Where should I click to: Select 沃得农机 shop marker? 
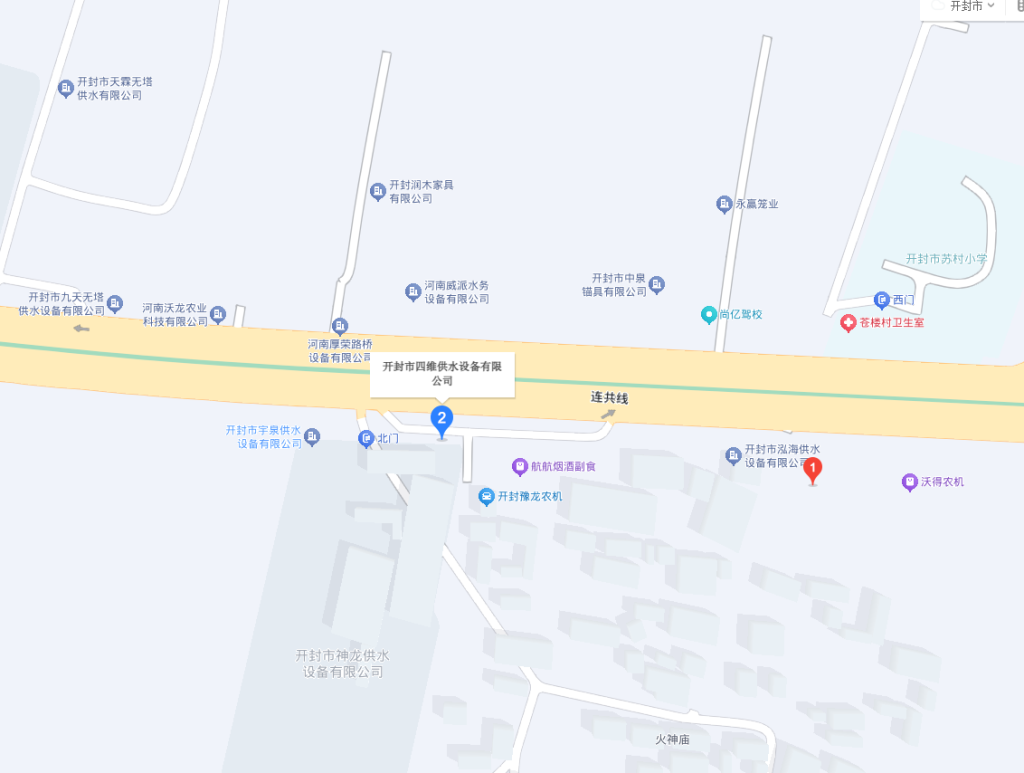coord(909,482)
